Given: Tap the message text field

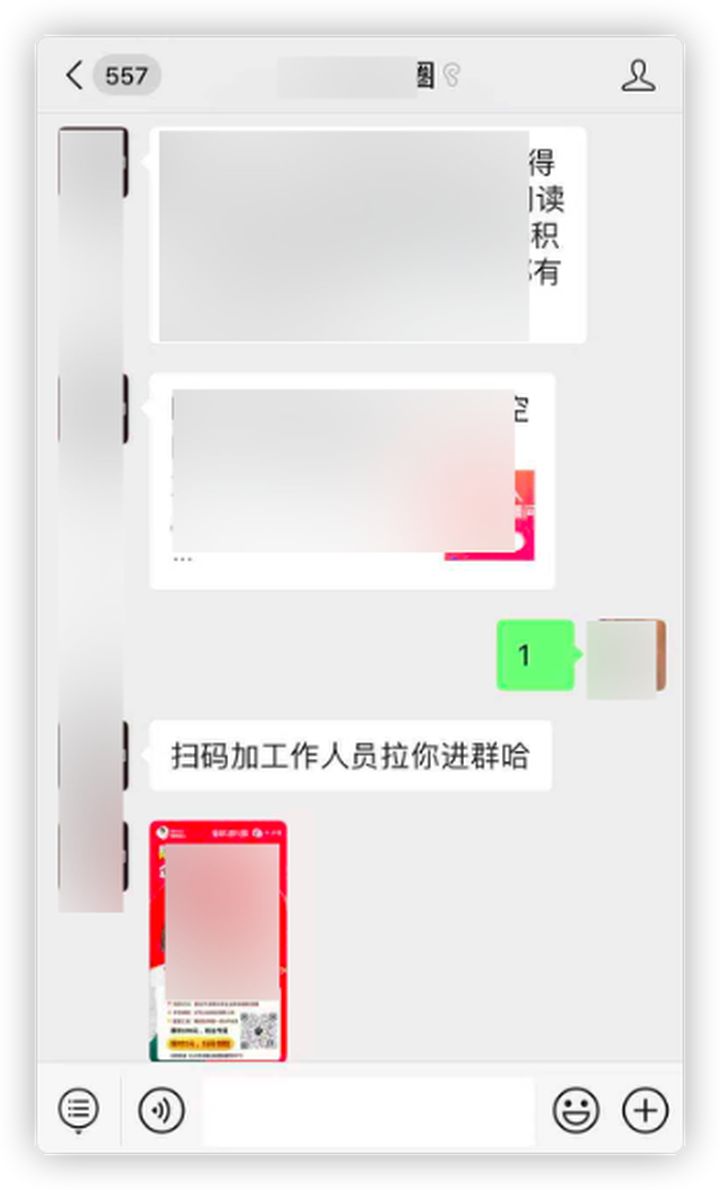Looking at the screenshot, I should [368, 1110].
